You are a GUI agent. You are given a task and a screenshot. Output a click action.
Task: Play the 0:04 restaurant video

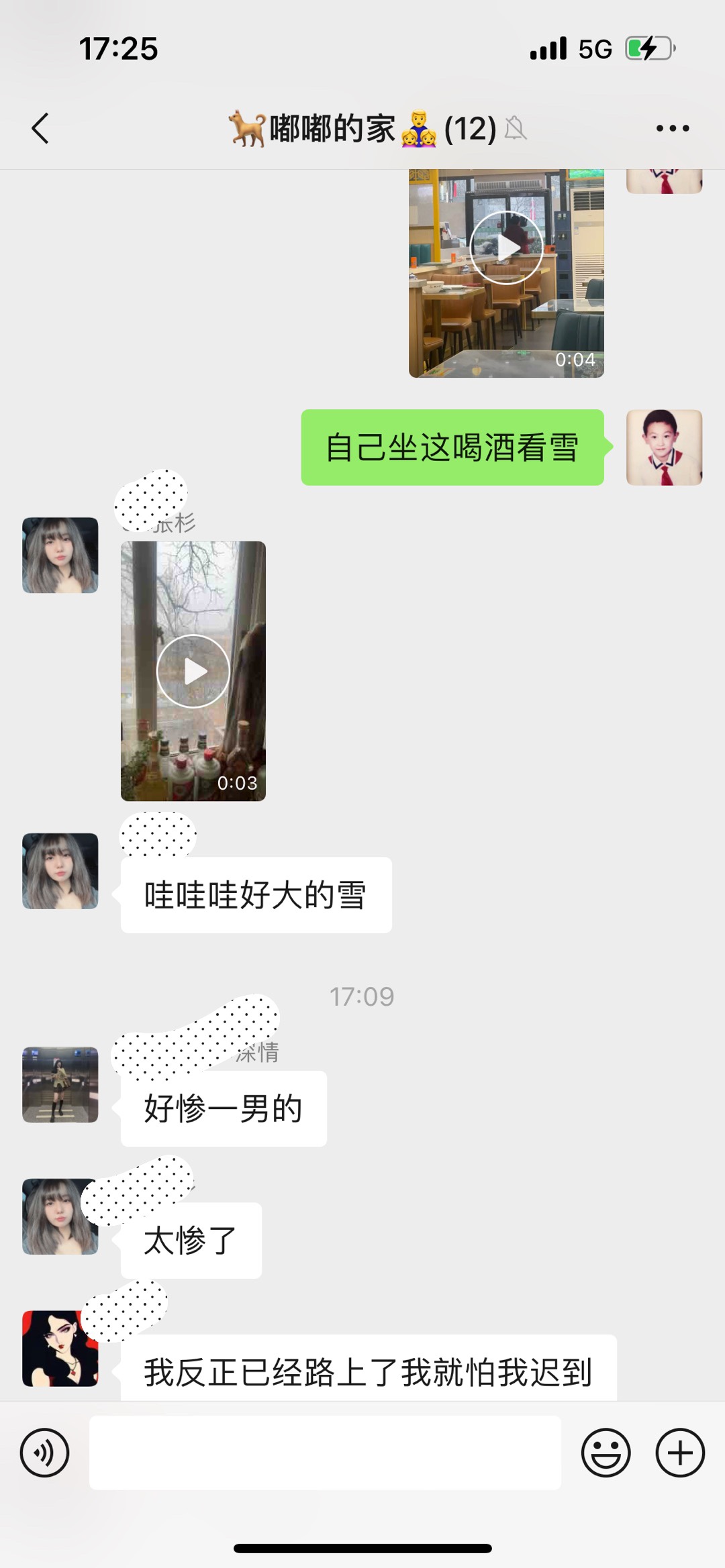pyautogui.click(x=506, y=273)
